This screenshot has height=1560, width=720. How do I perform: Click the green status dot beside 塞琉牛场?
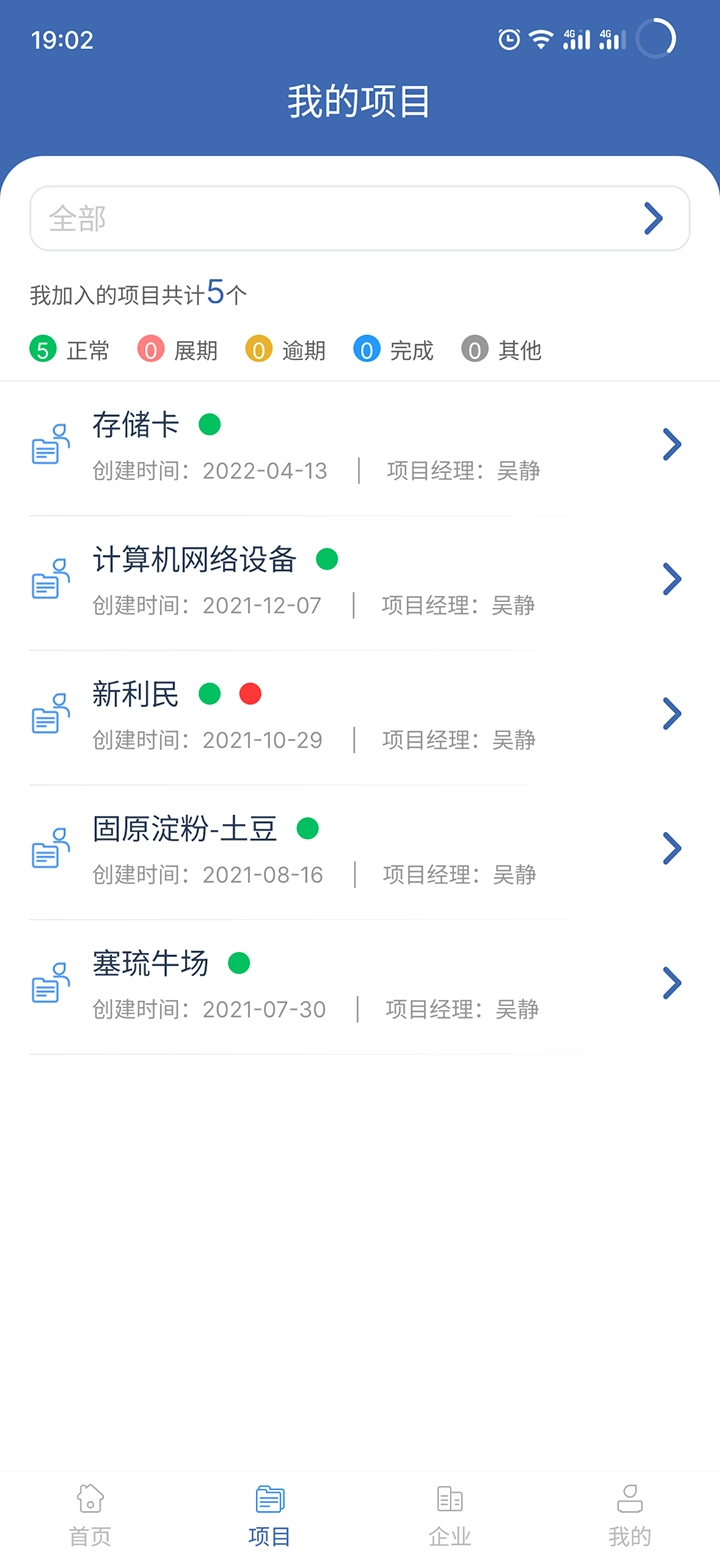[x=239, y=963]
